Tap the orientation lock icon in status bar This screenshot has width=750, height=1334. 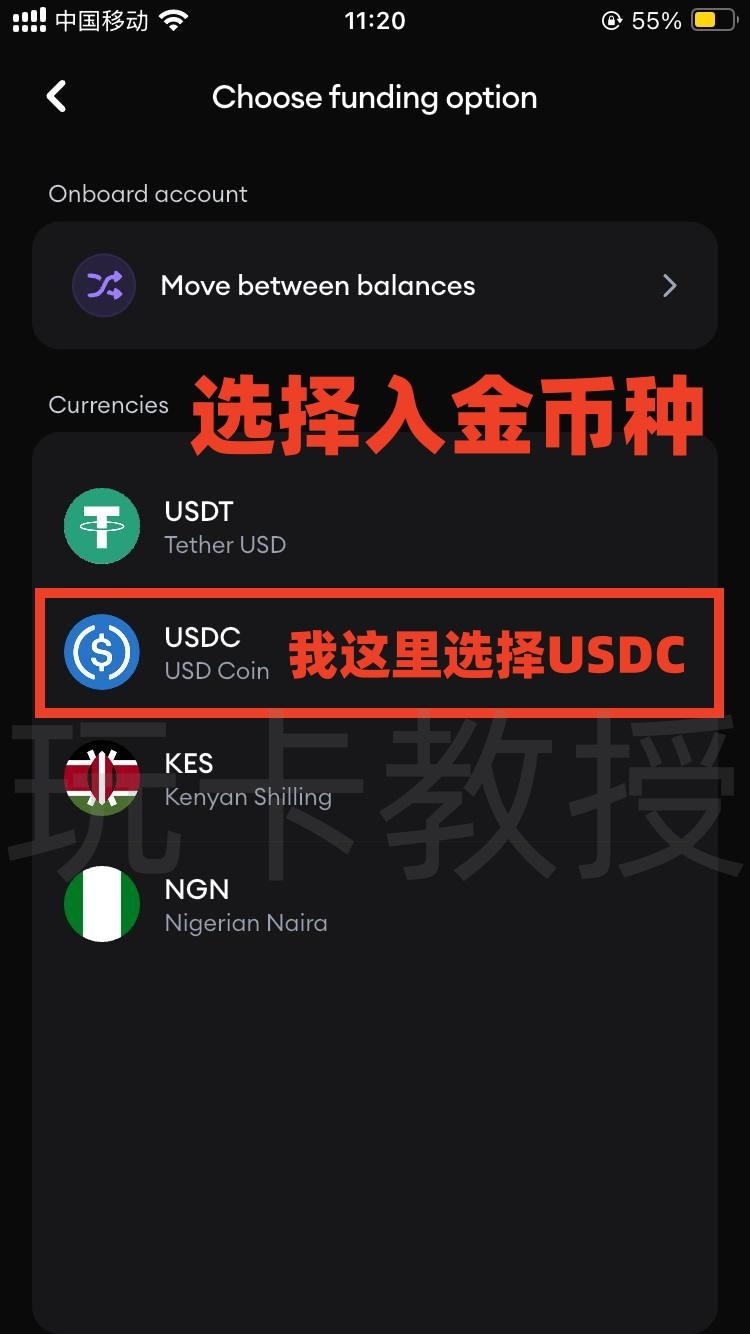tap(613, 20)
